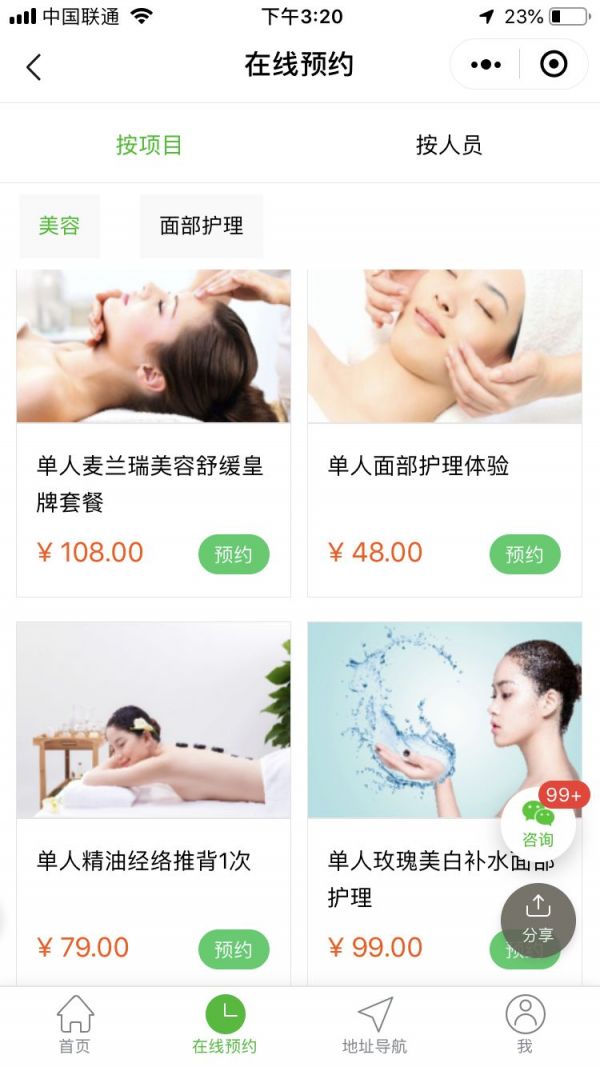
Task: Book the ¥79.00 massage with 预约
Action: pyautogui.click(x=233, y=949)
